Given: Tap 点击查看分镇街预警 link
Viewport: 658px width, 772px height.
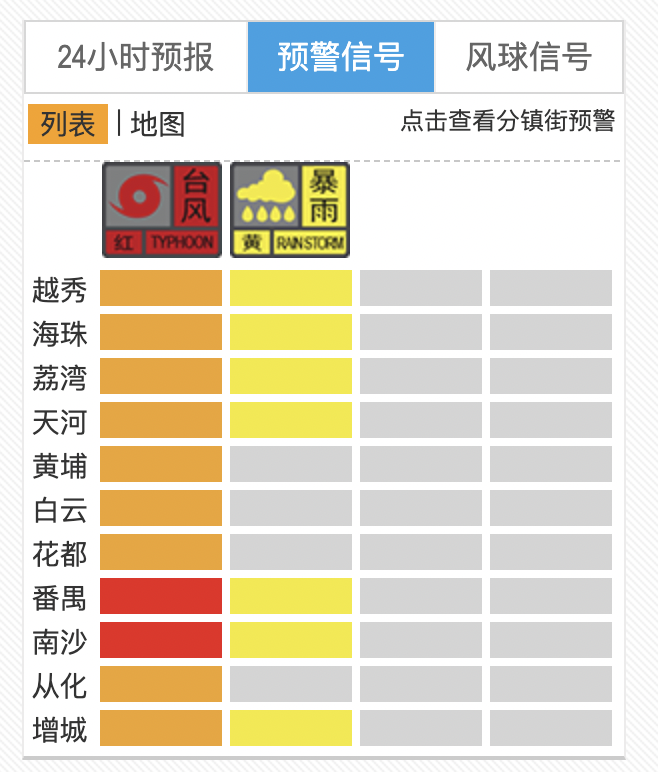Looking at the screenshot, I should 507,122.
